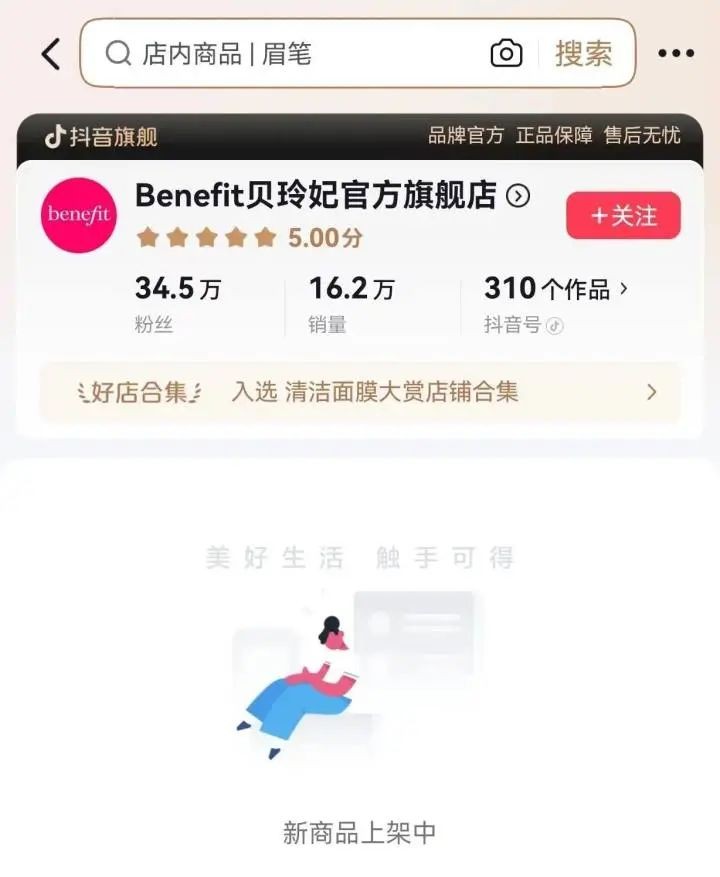Tap the in-store search field
Screen dimensions: 720x877
(x=300, y=54)
